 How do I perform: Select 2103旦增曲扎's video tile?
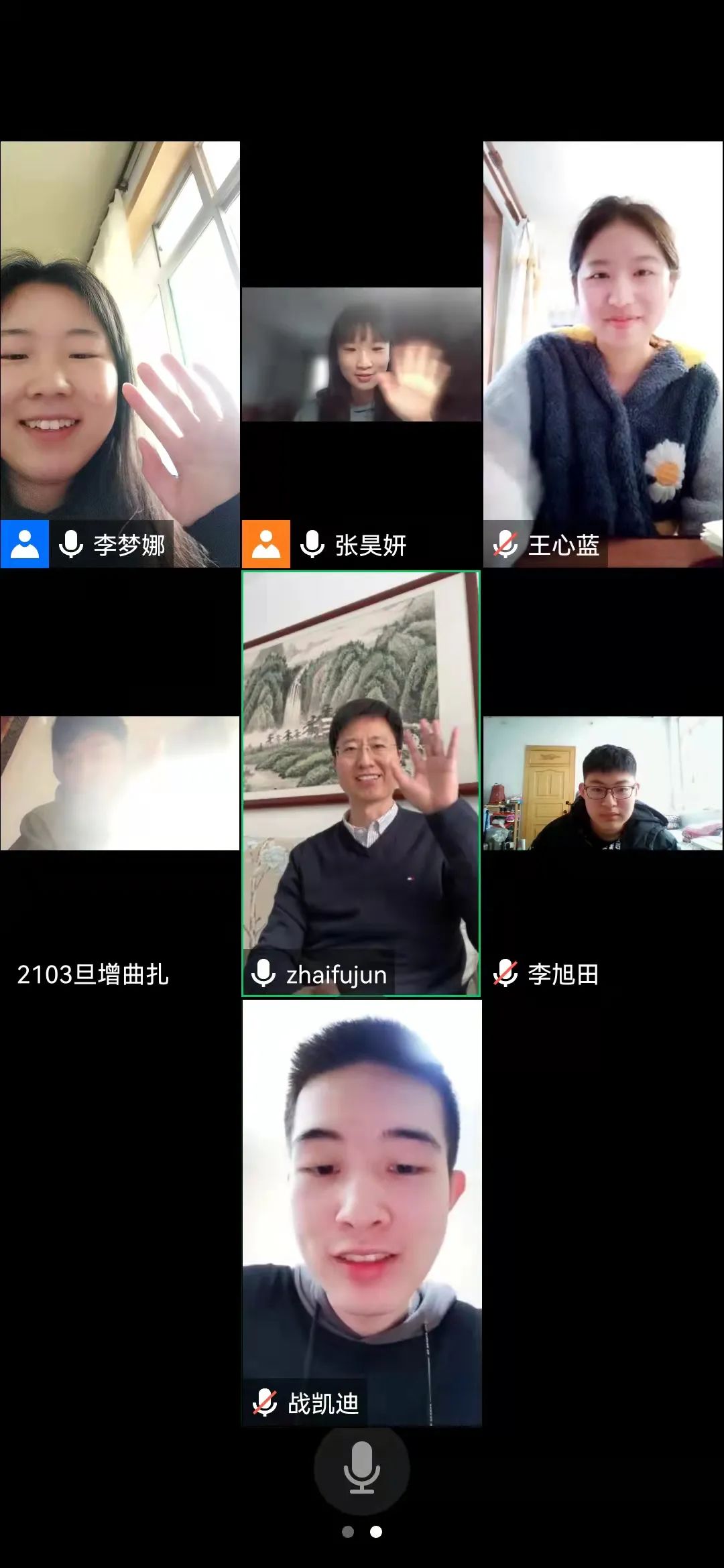[x=120, y=783]
